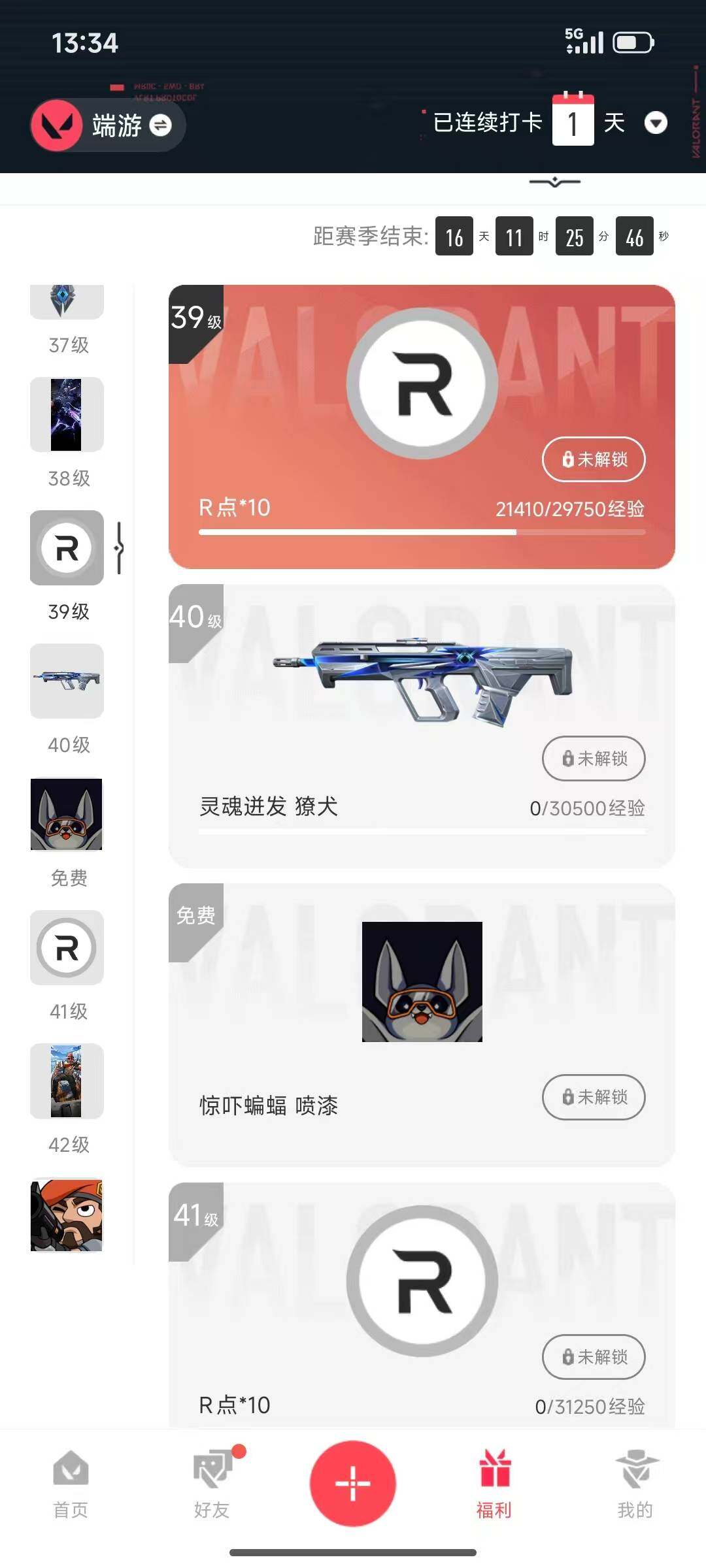Select the 42级 reward thumbnail in sidebar

tap(67, 1083)
